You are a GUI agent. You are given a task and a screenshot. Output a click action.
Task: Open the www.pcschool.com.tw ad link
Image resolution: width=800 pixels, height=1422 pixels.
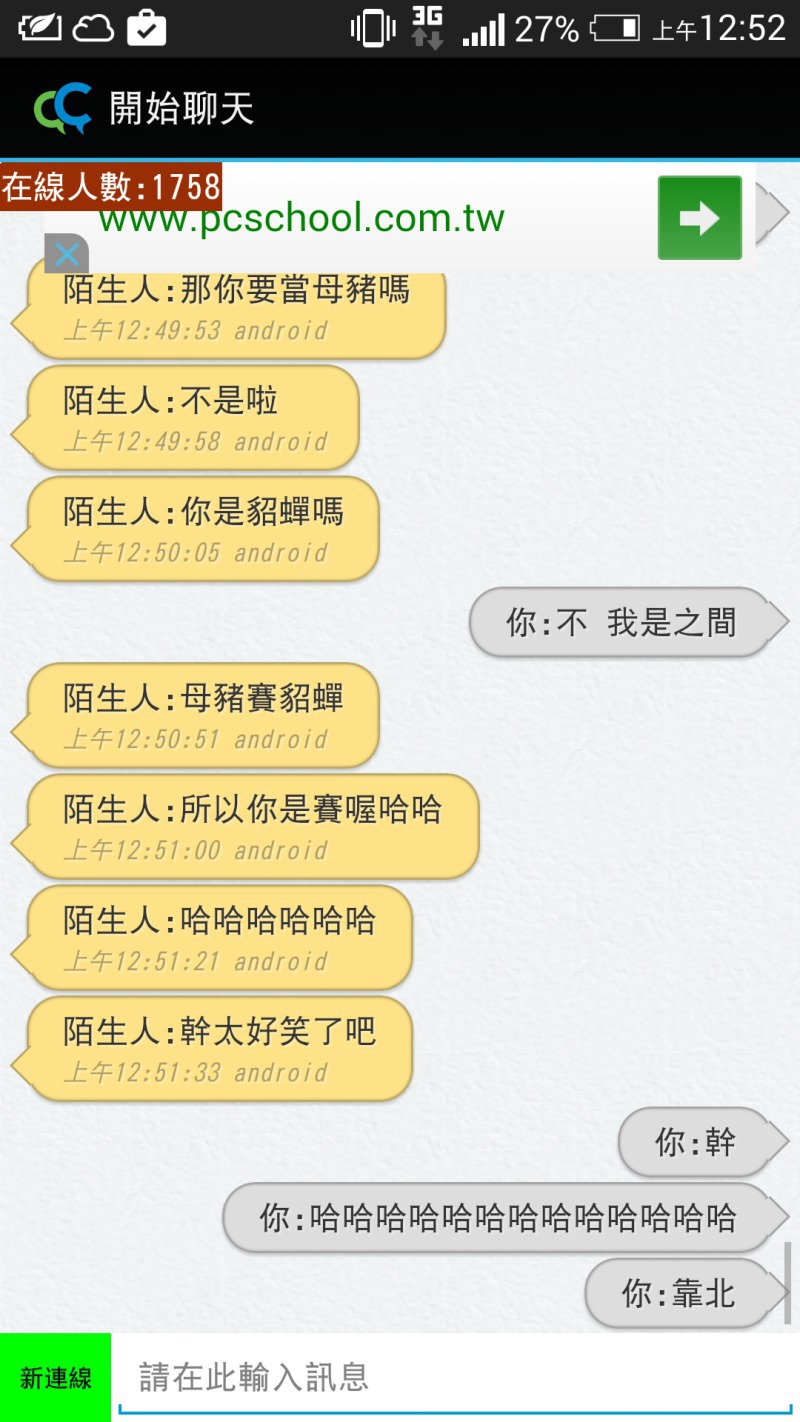(x=302, y=219)
